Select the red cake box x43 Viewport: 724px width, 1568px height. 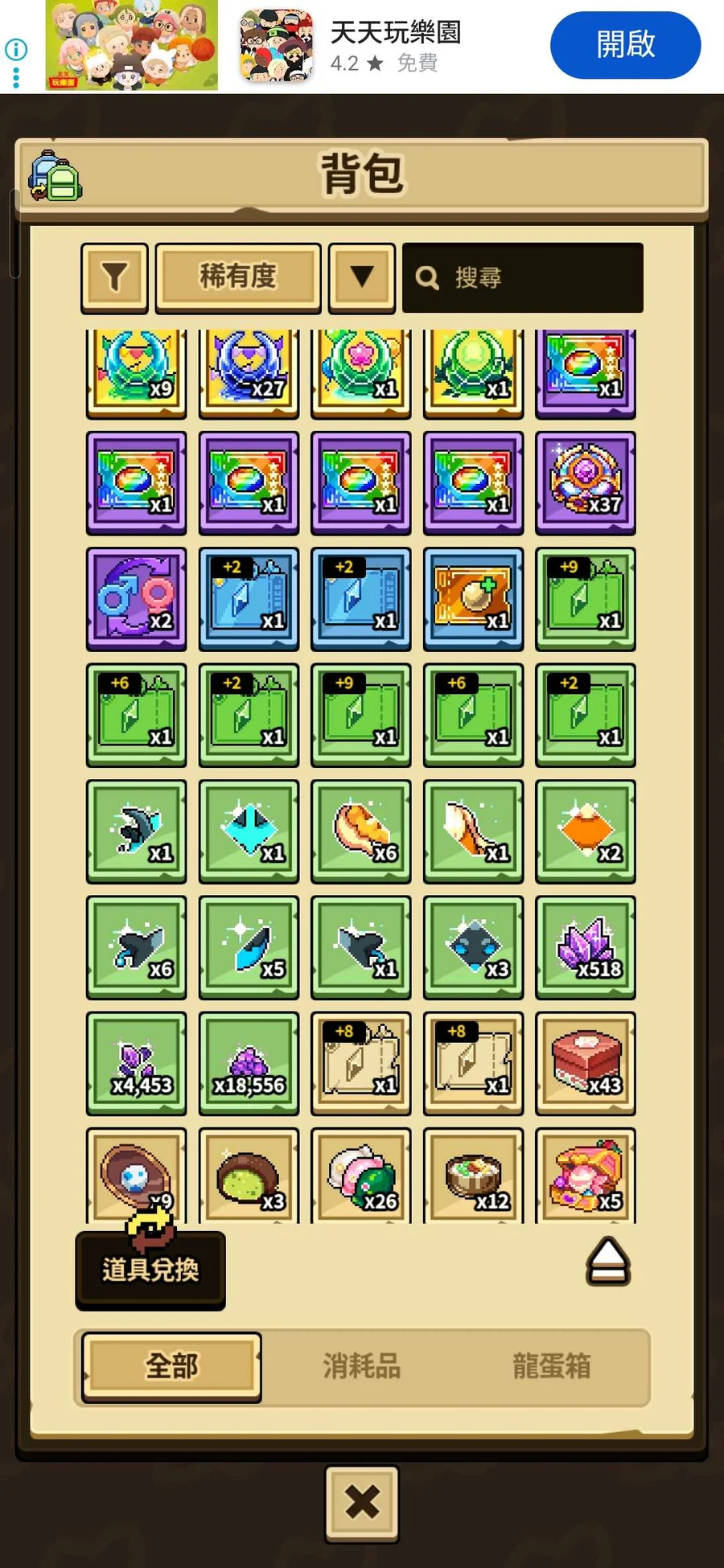point(586,1063)
